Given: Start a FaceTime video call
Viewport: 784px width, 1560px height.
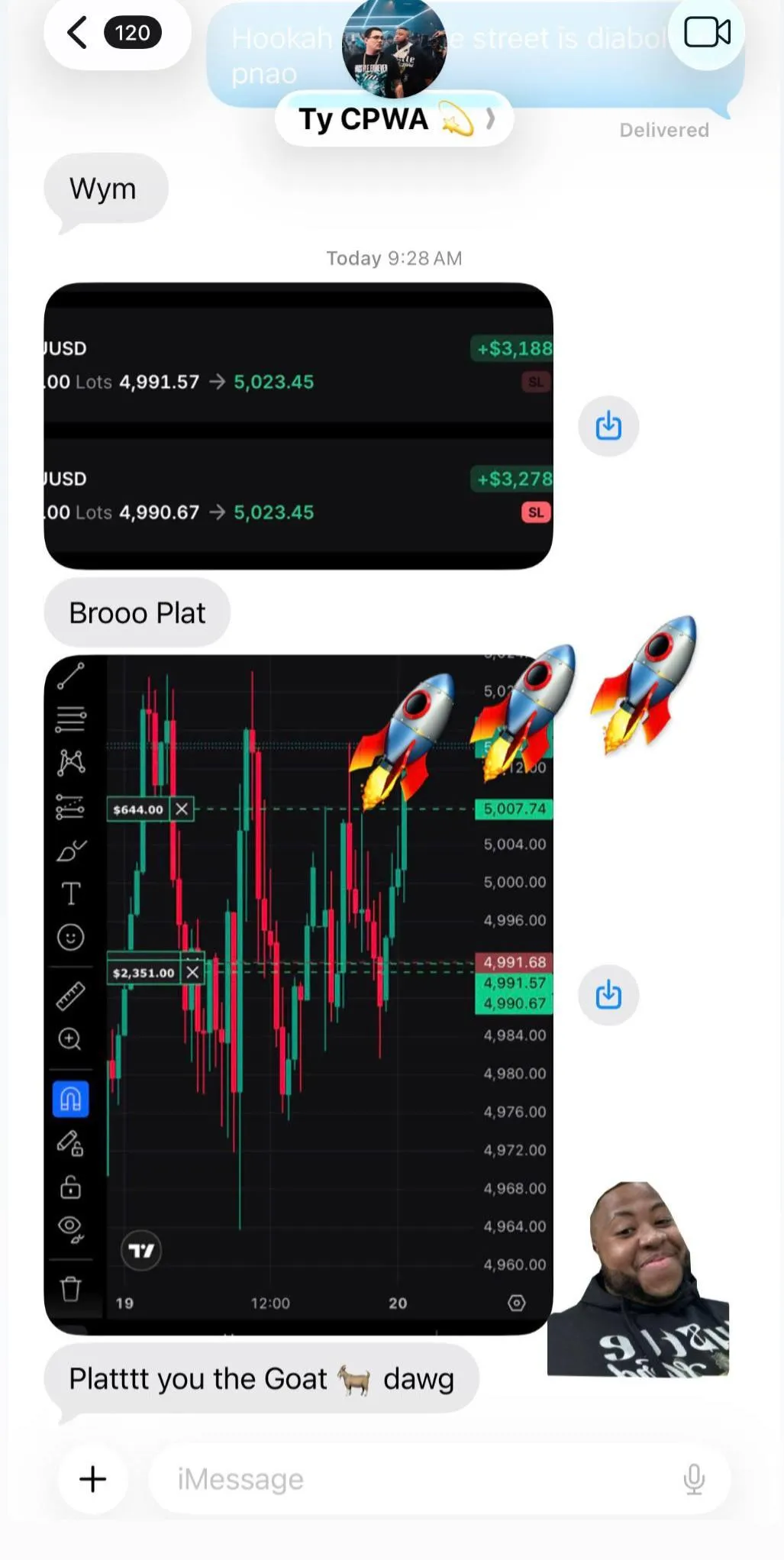Looking at the screenshot, I should (x=707, y=33).
